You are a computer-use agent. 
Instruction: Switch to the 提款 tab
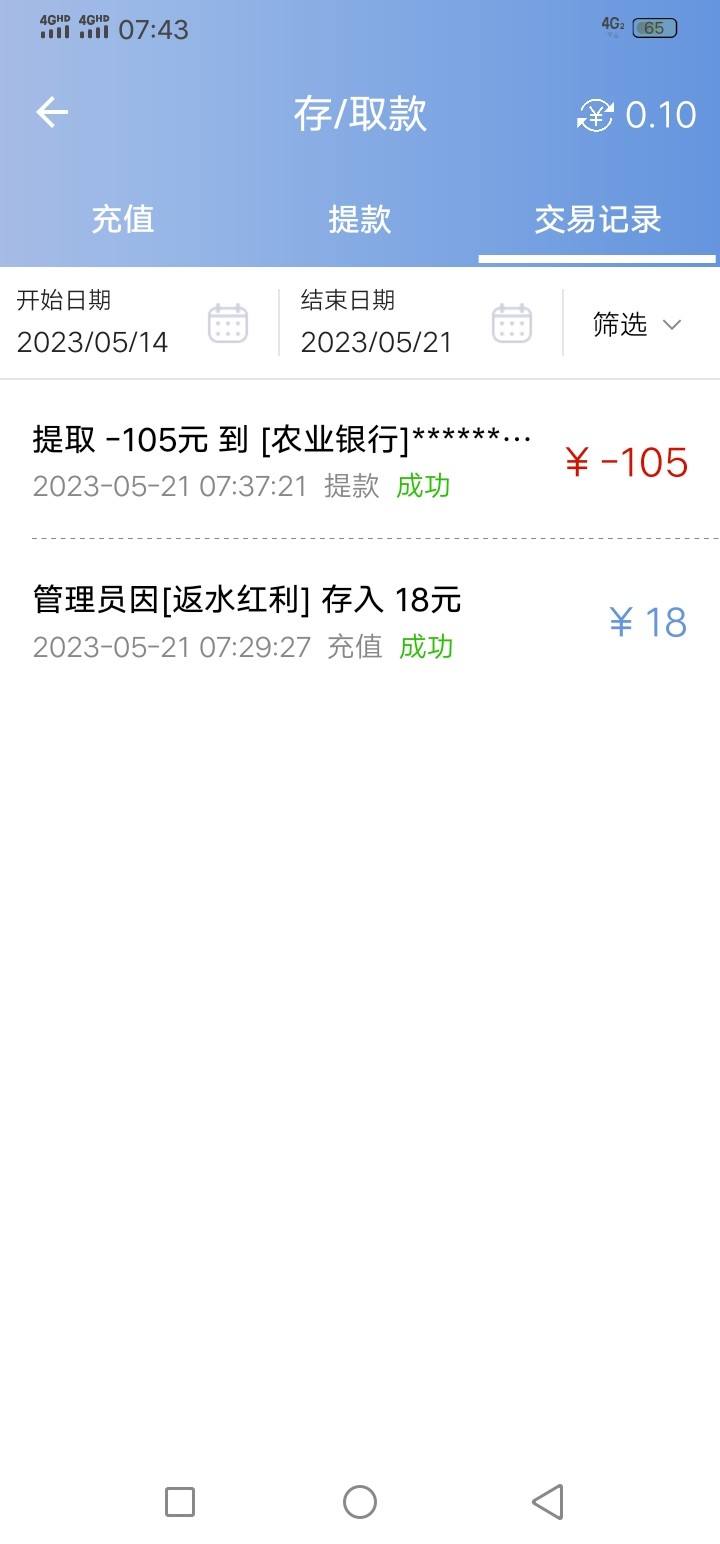(359, 219)
